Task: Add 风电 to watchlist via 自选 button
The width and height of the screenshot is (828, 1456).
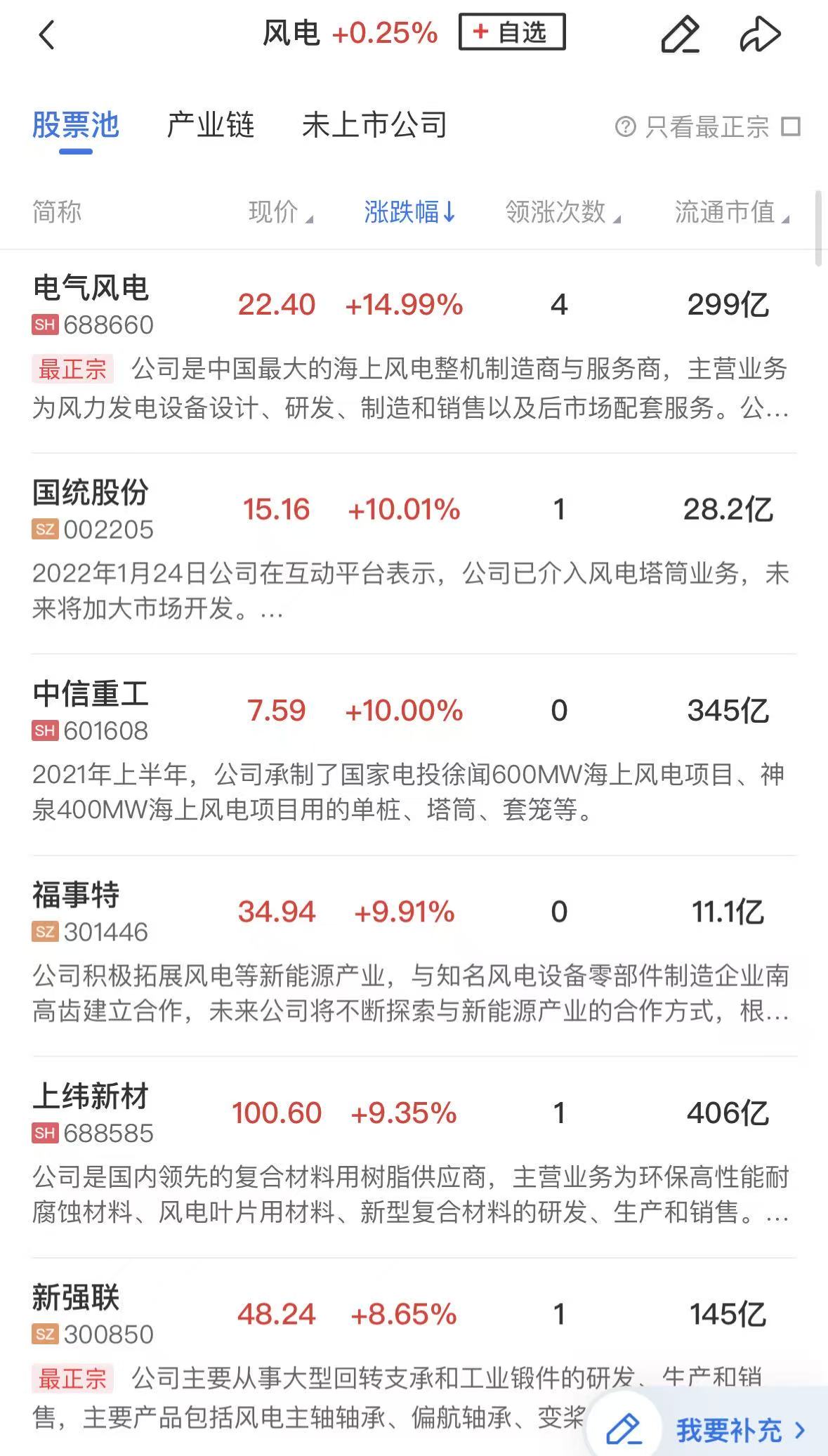Action: coord(511,32)
